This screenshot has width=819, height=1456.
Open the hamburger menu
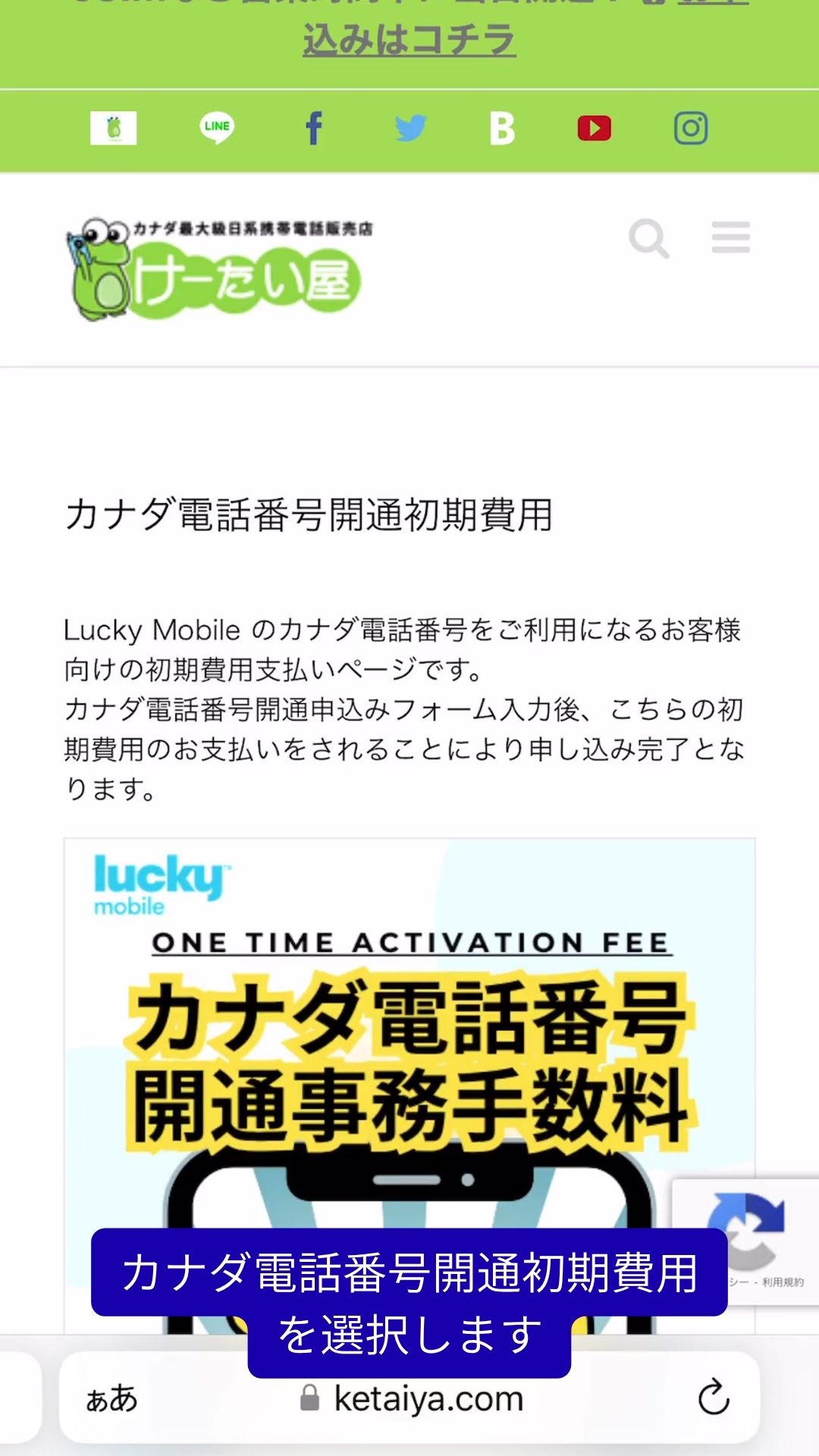point(731,238)
